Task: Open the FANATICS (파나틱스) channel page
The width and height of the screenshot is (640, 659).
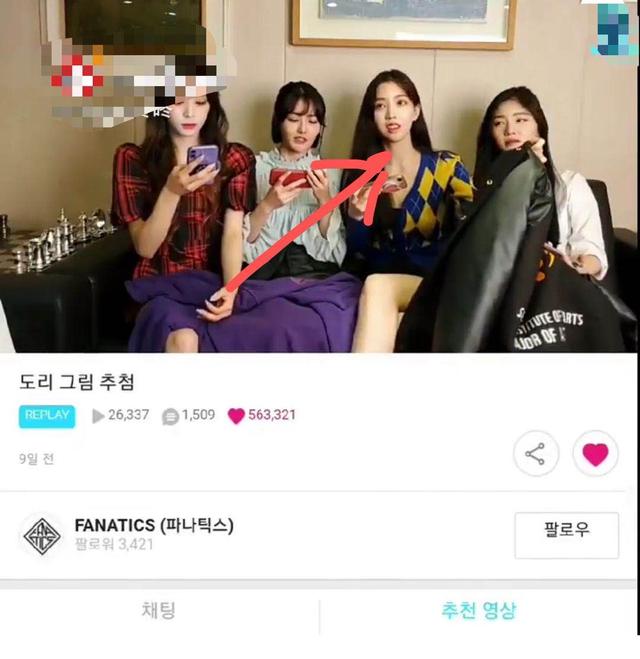Action: [154, 526]
